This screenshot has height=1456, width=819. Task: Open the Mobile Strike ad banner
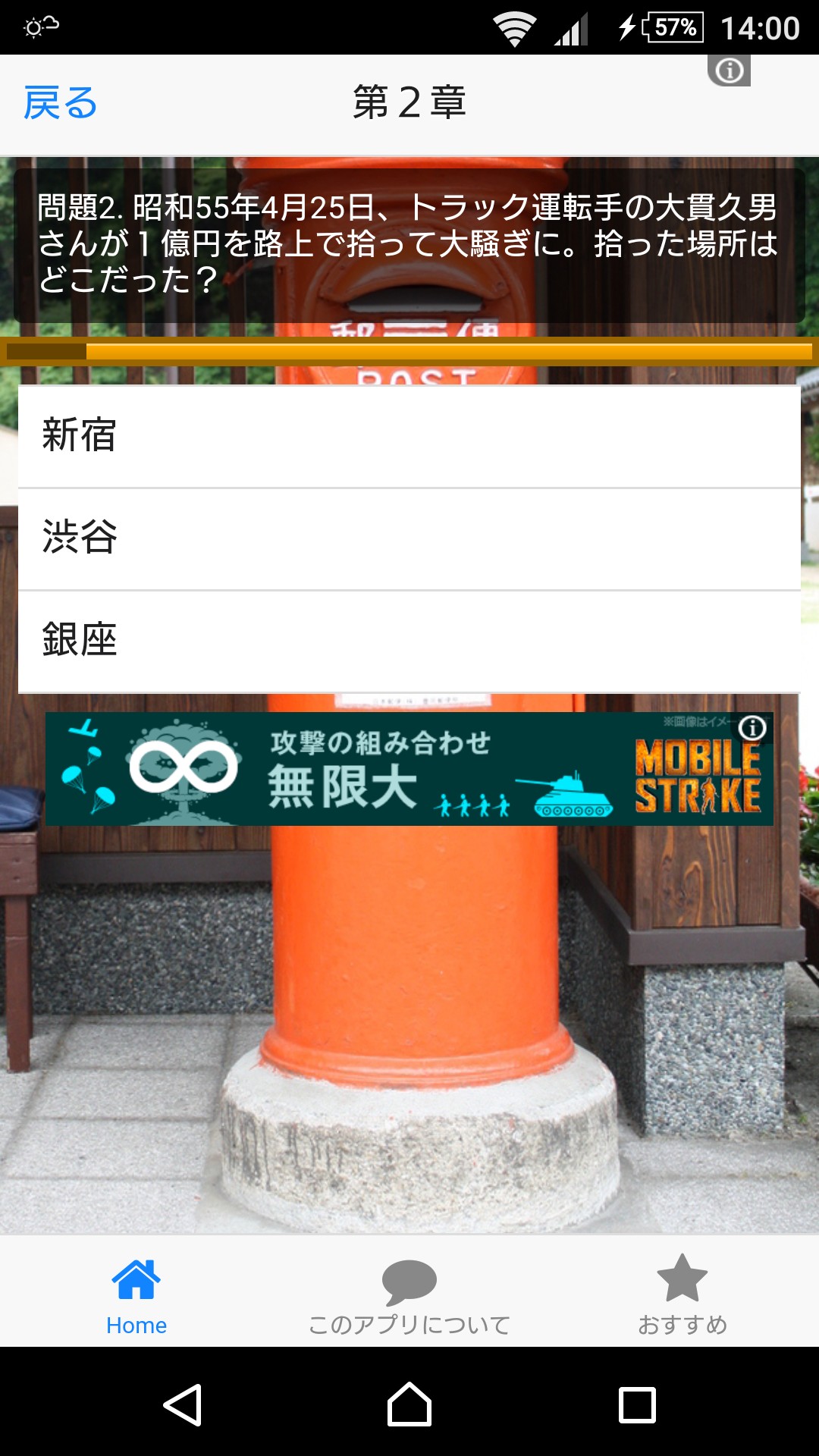tap(409, 768)
